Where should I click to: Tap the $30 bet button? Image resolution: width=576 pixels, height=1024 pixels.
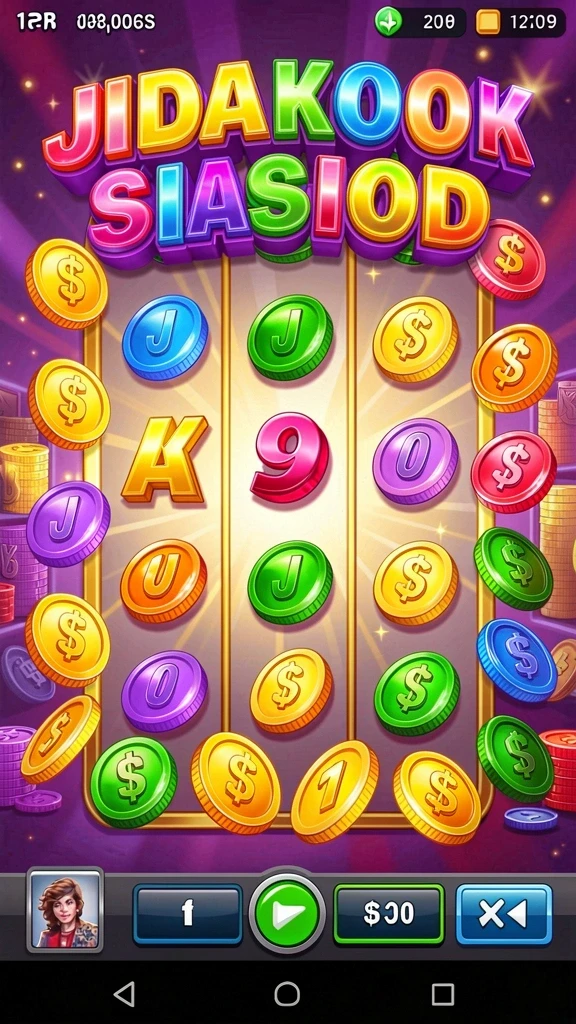point(389,914)
